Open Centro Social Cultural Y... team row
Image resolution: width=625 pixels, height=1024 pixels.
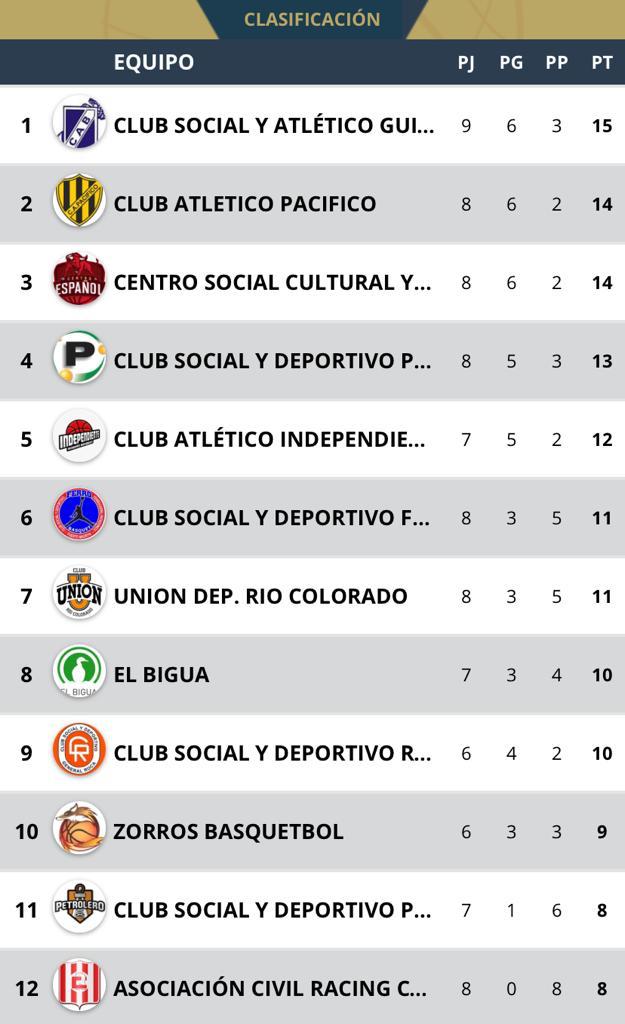click(272, 282)
